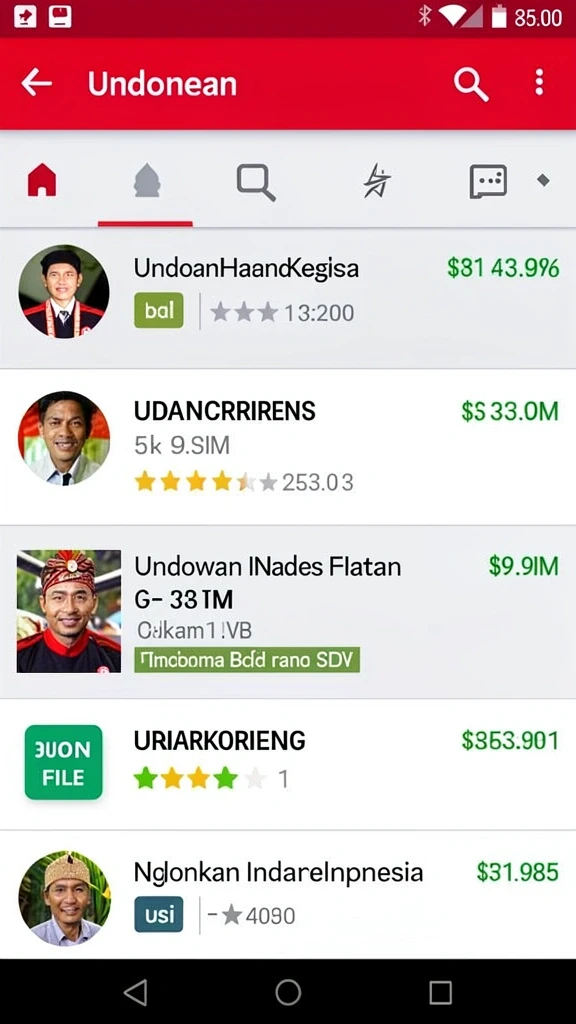View Undowan INades Flatan item
The width and height of the screenshot is (576, 1024).
point(288,612)
